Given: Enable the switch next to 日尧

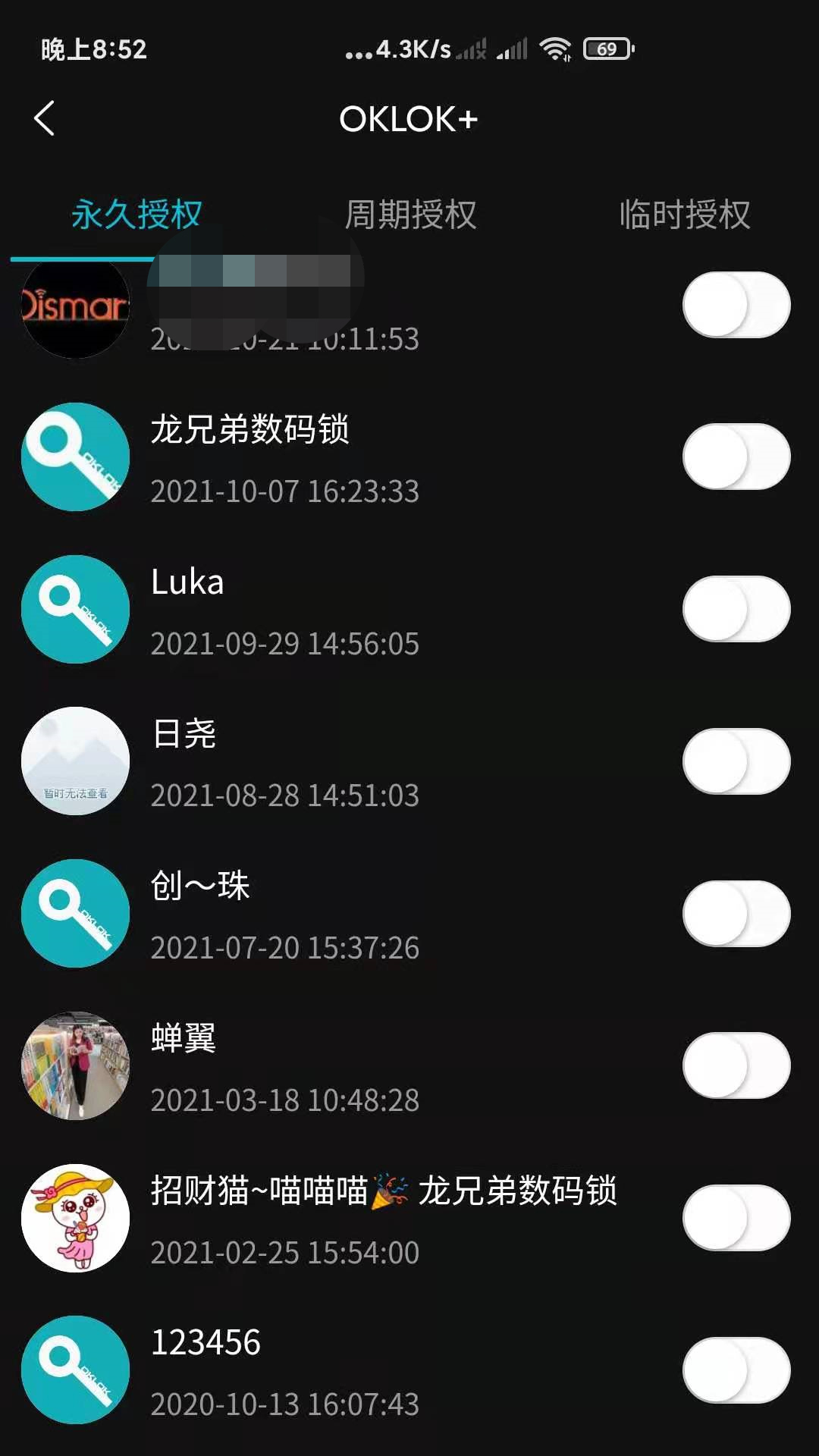Looking at the screenshot, I should click(x=736, y=761).
